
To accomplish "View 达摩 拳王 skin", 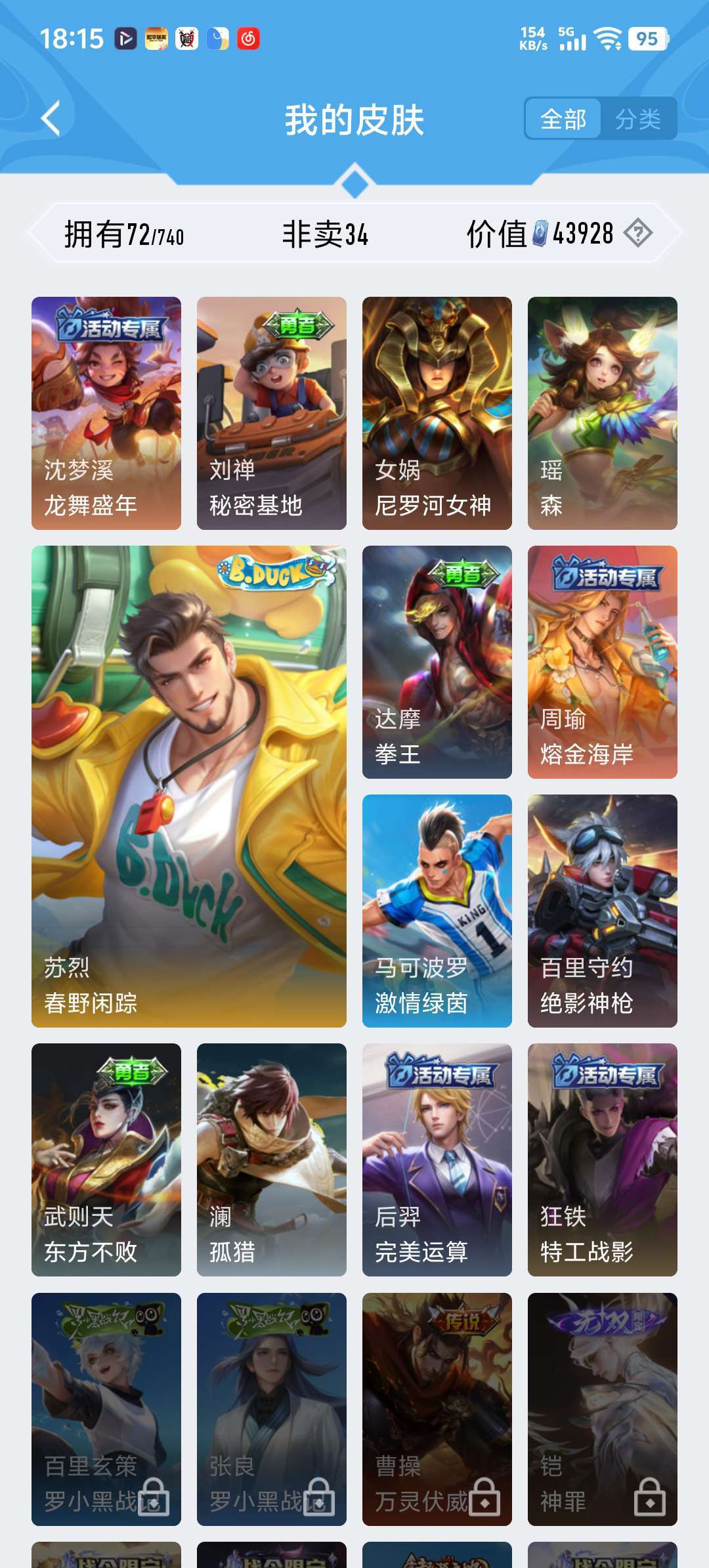I will pyautogui.click(x=437, y=662).
